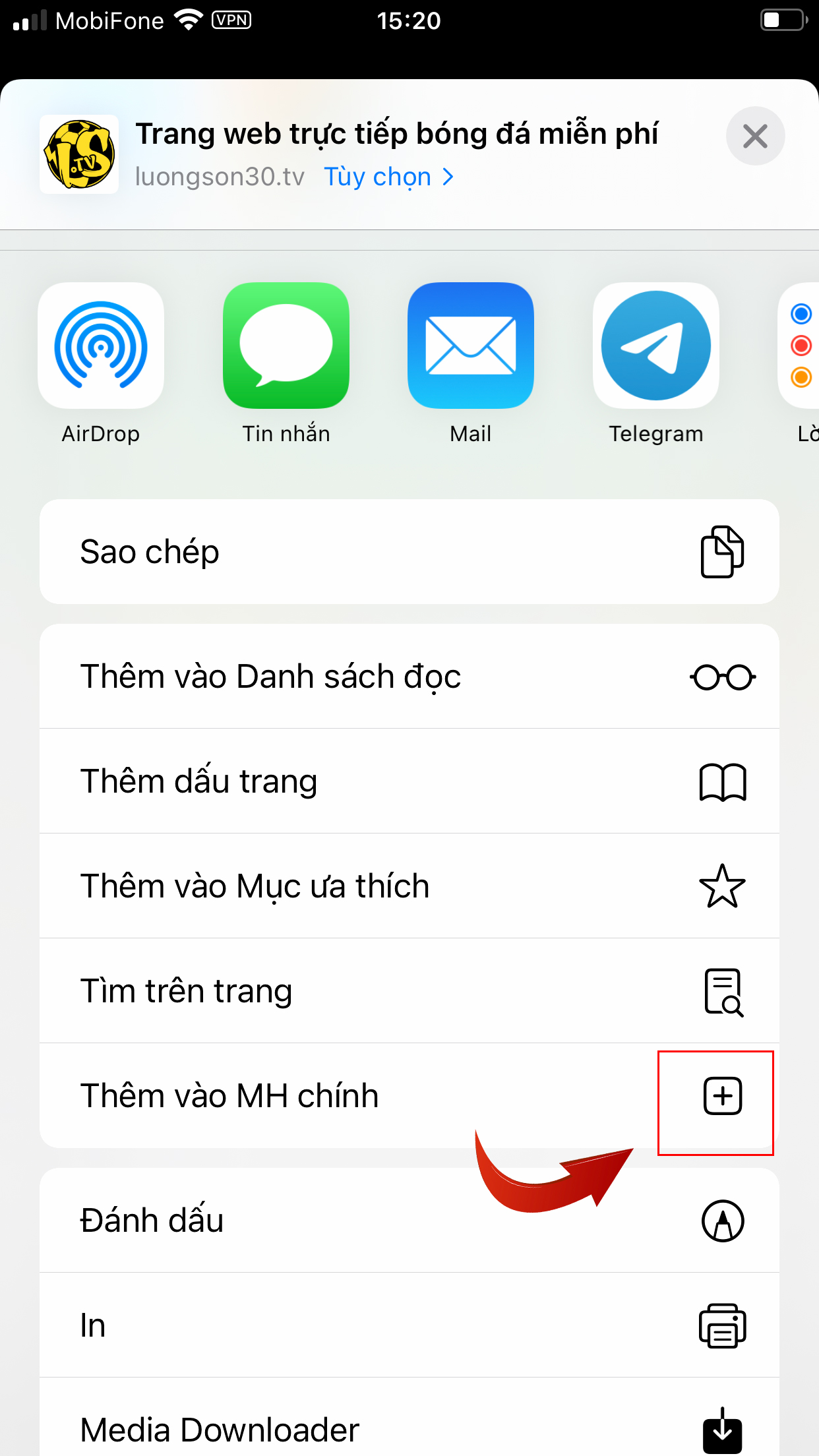Share via Mail app
819x1456 pixels.
pyautogui.click(x=471, y=364)
